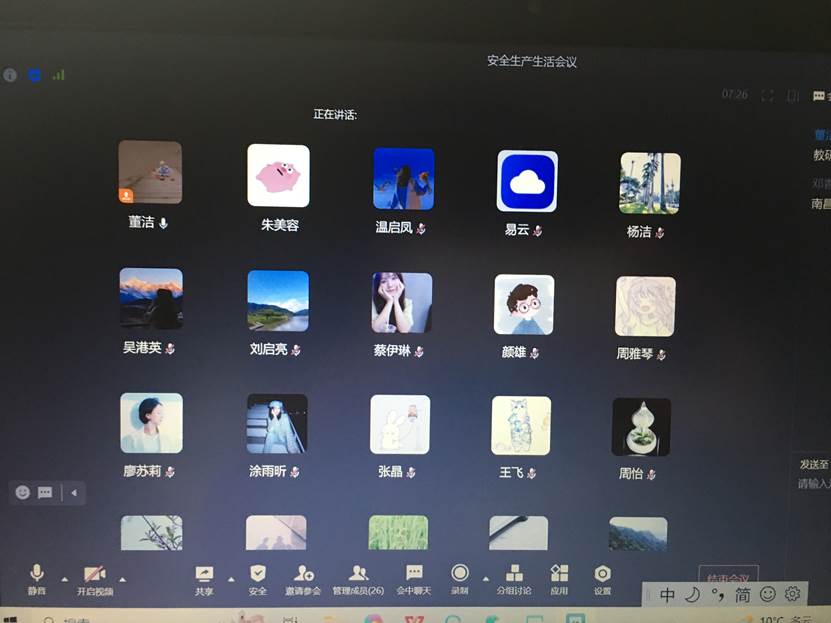Open 管理成员(26) member management

click(x=358, y=577)
